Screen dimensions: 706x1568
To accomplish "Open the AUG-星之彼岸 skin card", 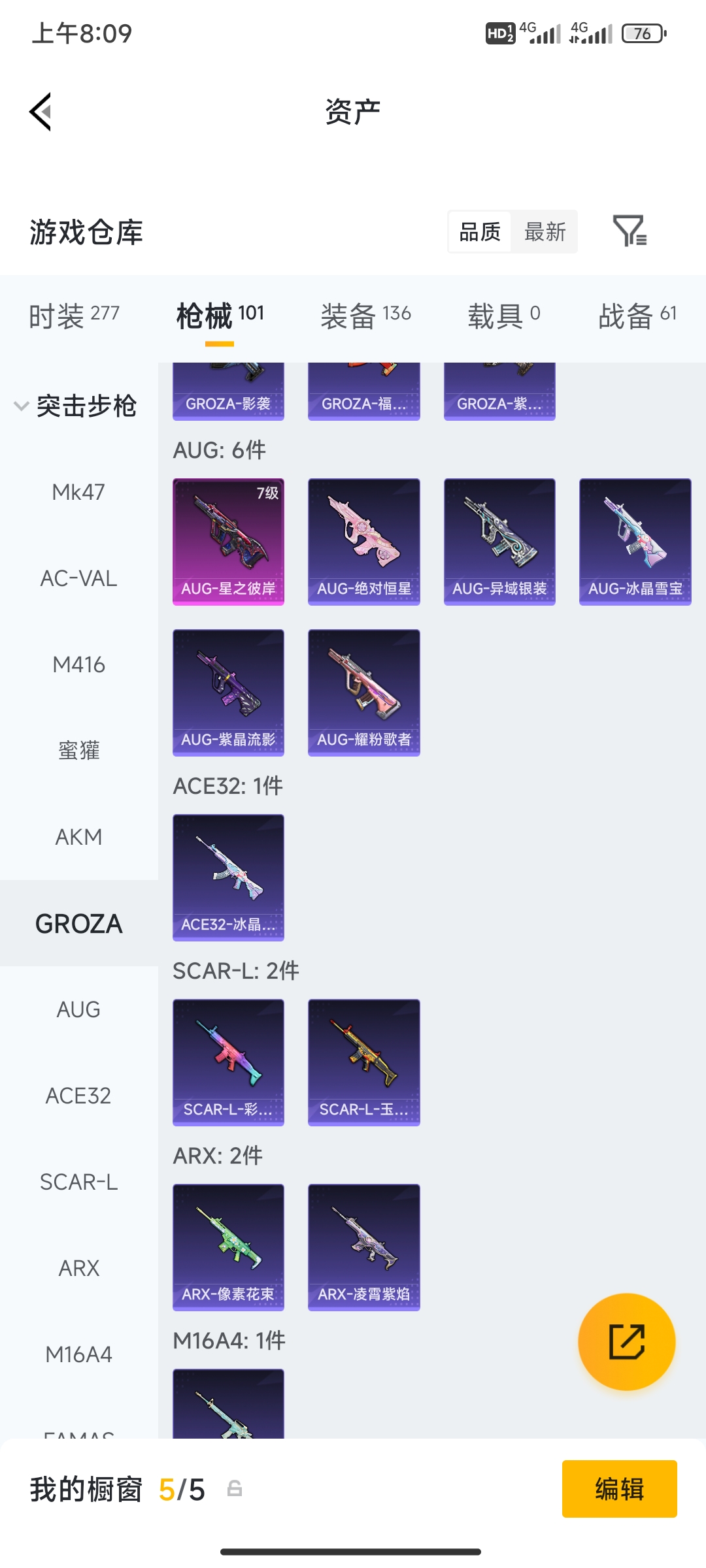I will pos(228,542).
